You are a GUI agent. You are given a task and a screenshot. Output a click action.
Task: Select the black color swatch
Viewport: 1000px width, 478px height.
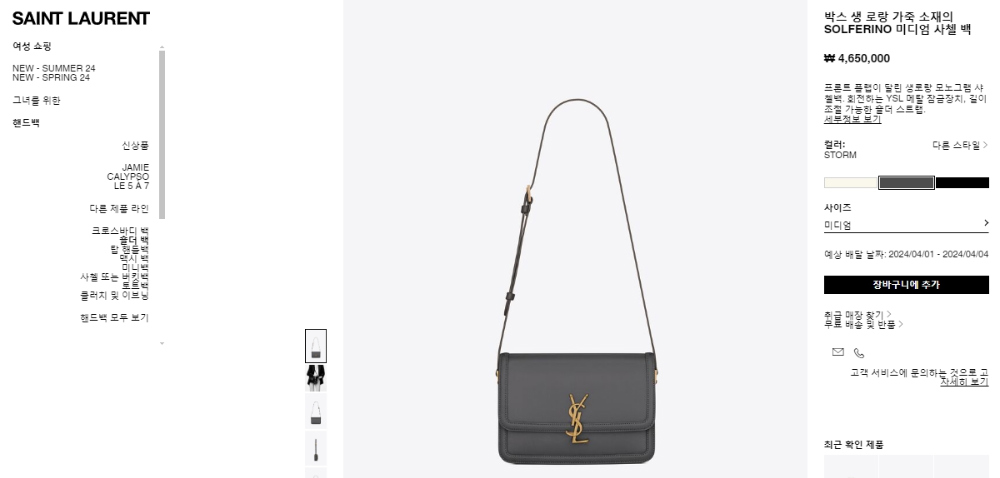click(962, 182)
